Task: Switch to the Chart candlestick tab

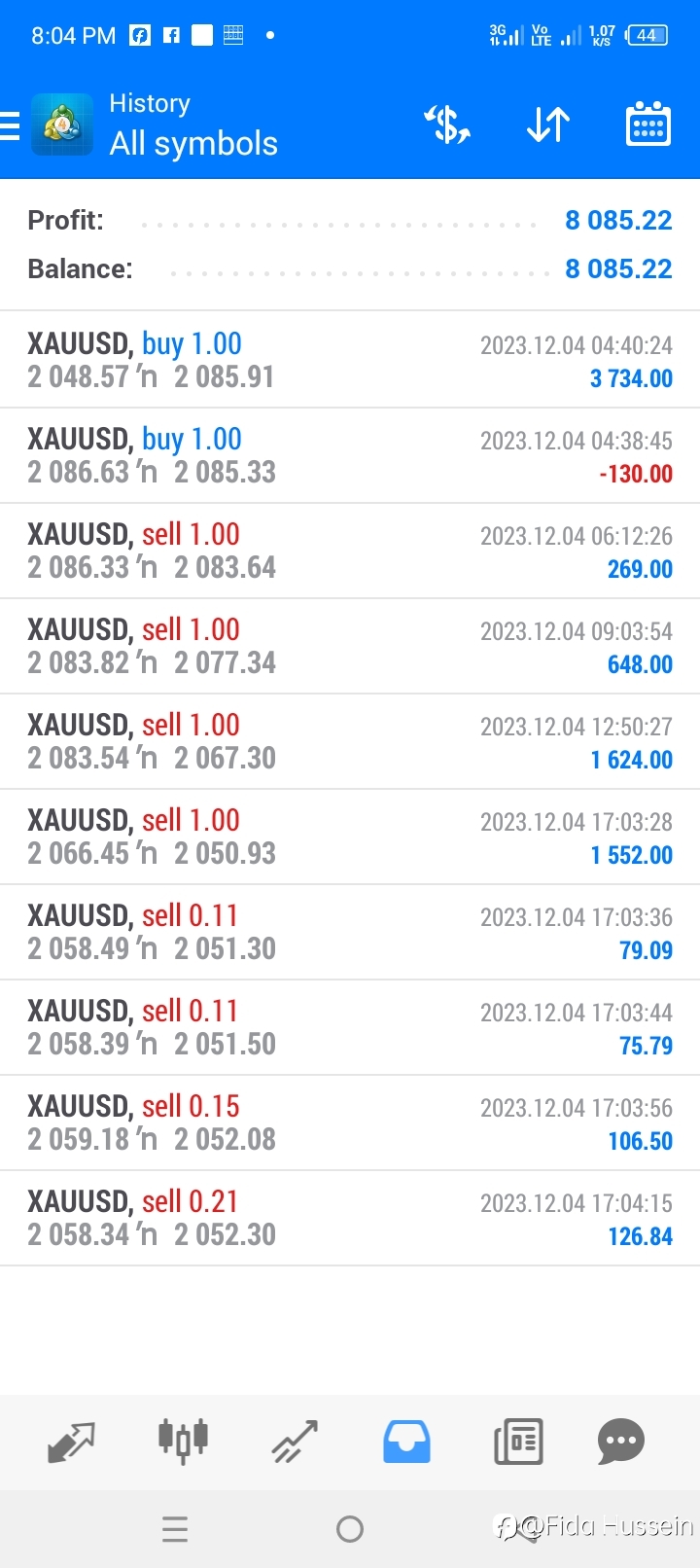Action: click(x=183, y=1442)
